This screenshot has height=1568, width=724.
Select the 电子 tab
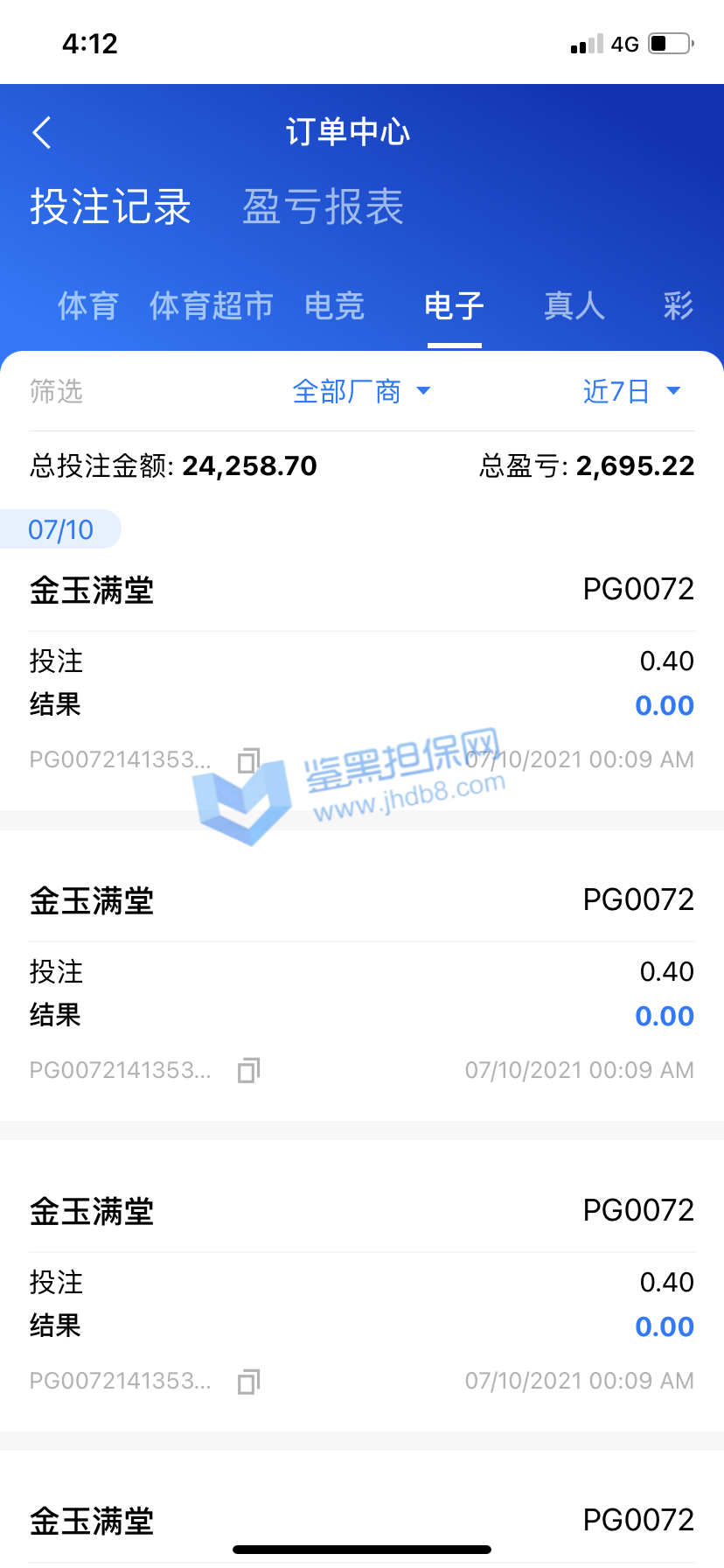(454, 306)
